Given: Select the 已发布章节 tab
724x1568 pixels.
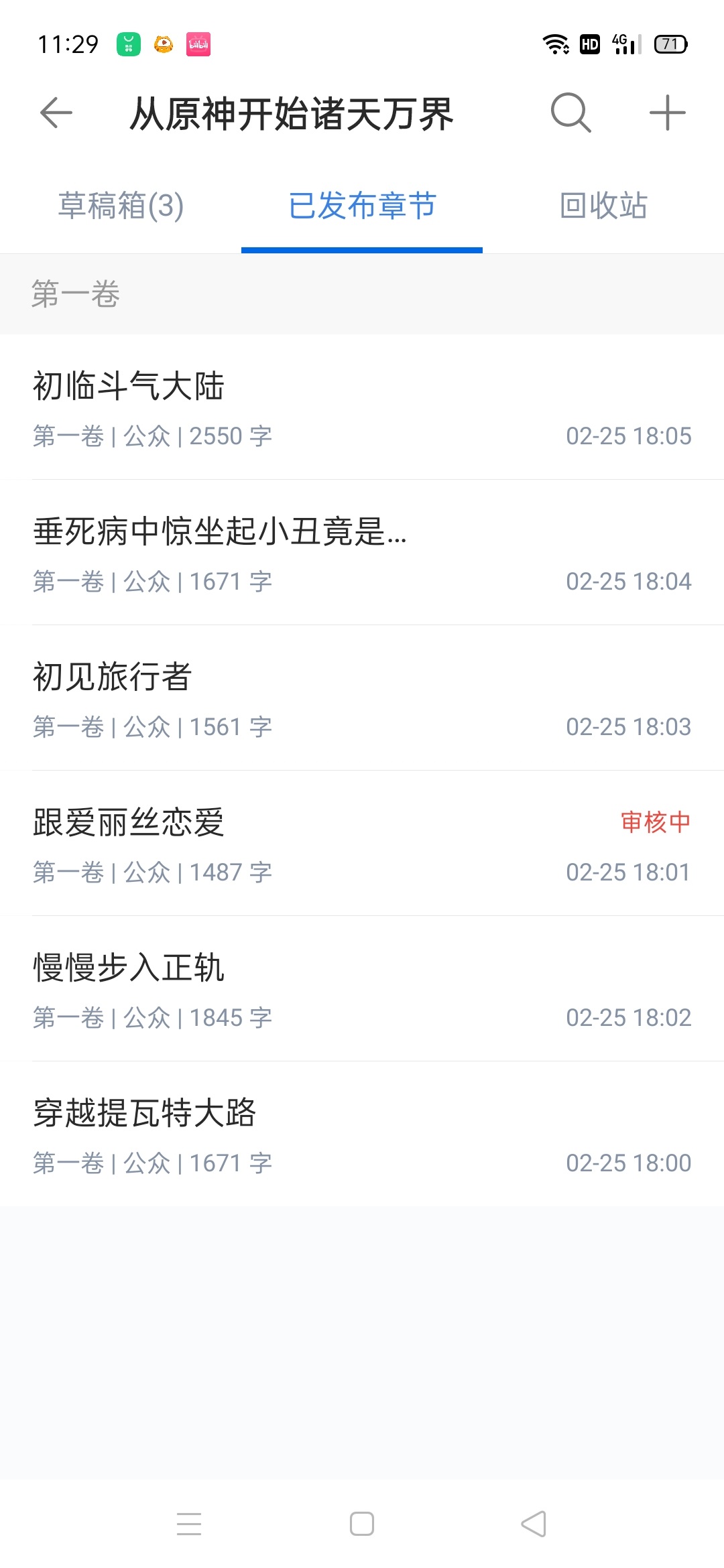Looking at the screenshot, I should (362, 206).
